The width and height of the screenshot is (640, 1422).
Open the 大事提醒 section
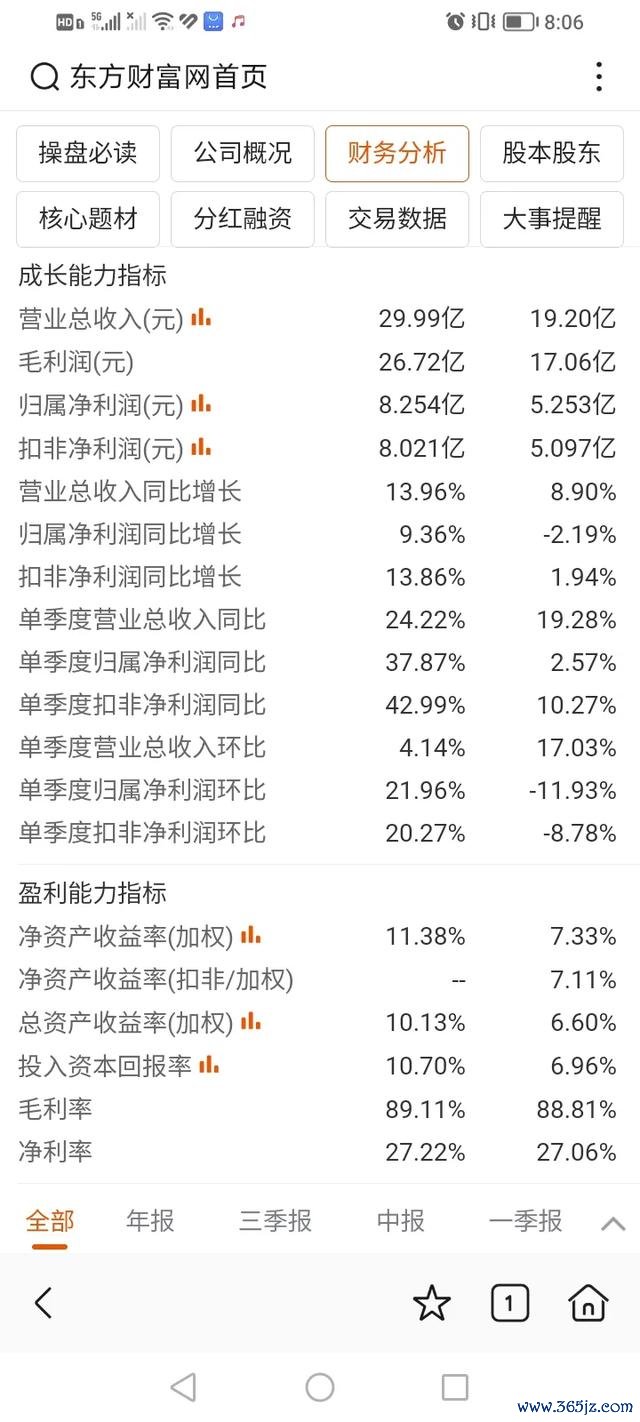[552, 218]
